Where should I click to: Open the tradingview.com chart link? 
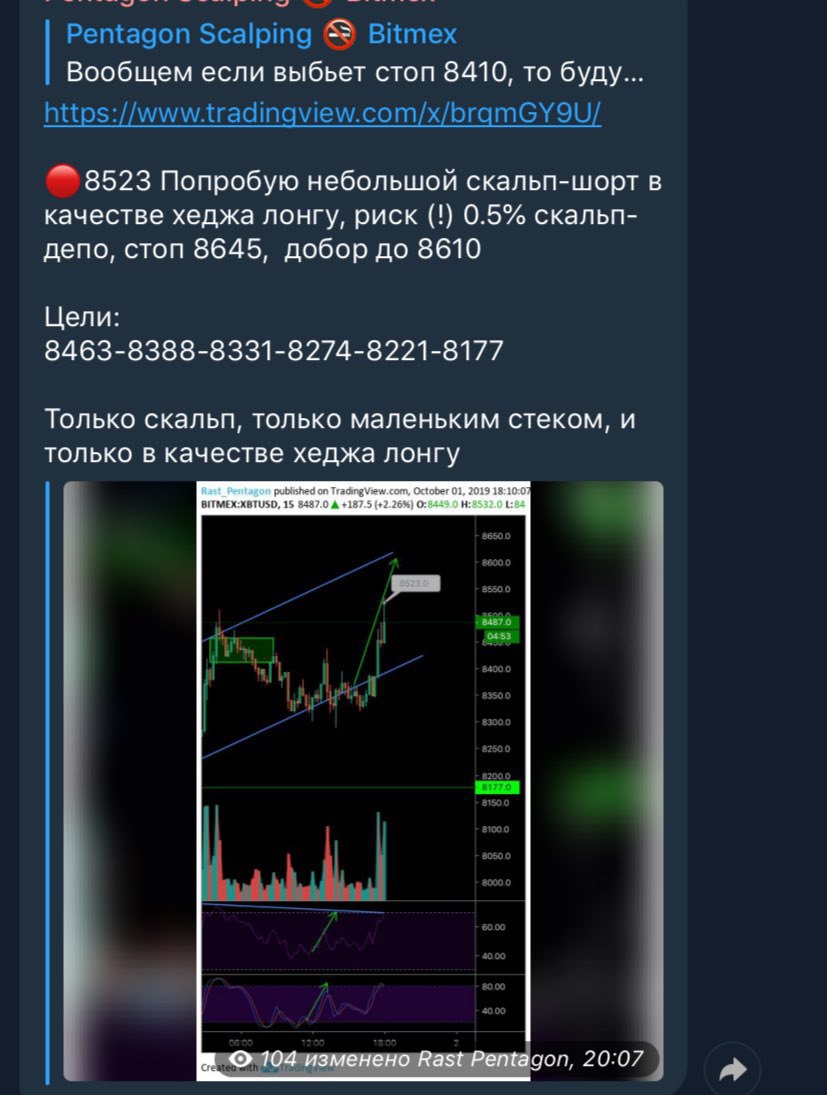[322, 113]
